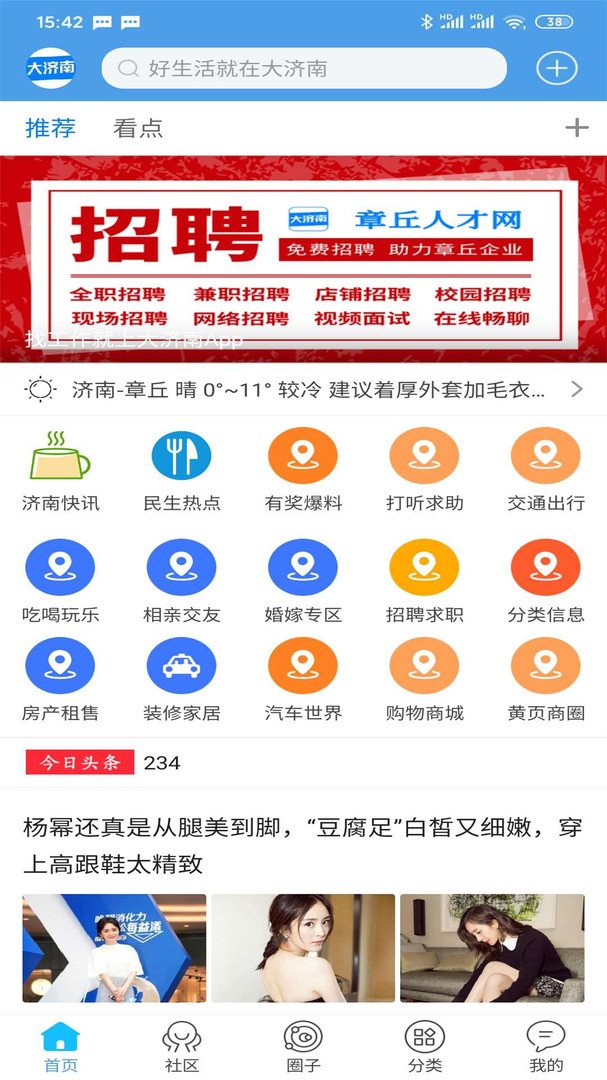Open 打听求助
The image size is (607, 1080).
click(x=424, y=469)
